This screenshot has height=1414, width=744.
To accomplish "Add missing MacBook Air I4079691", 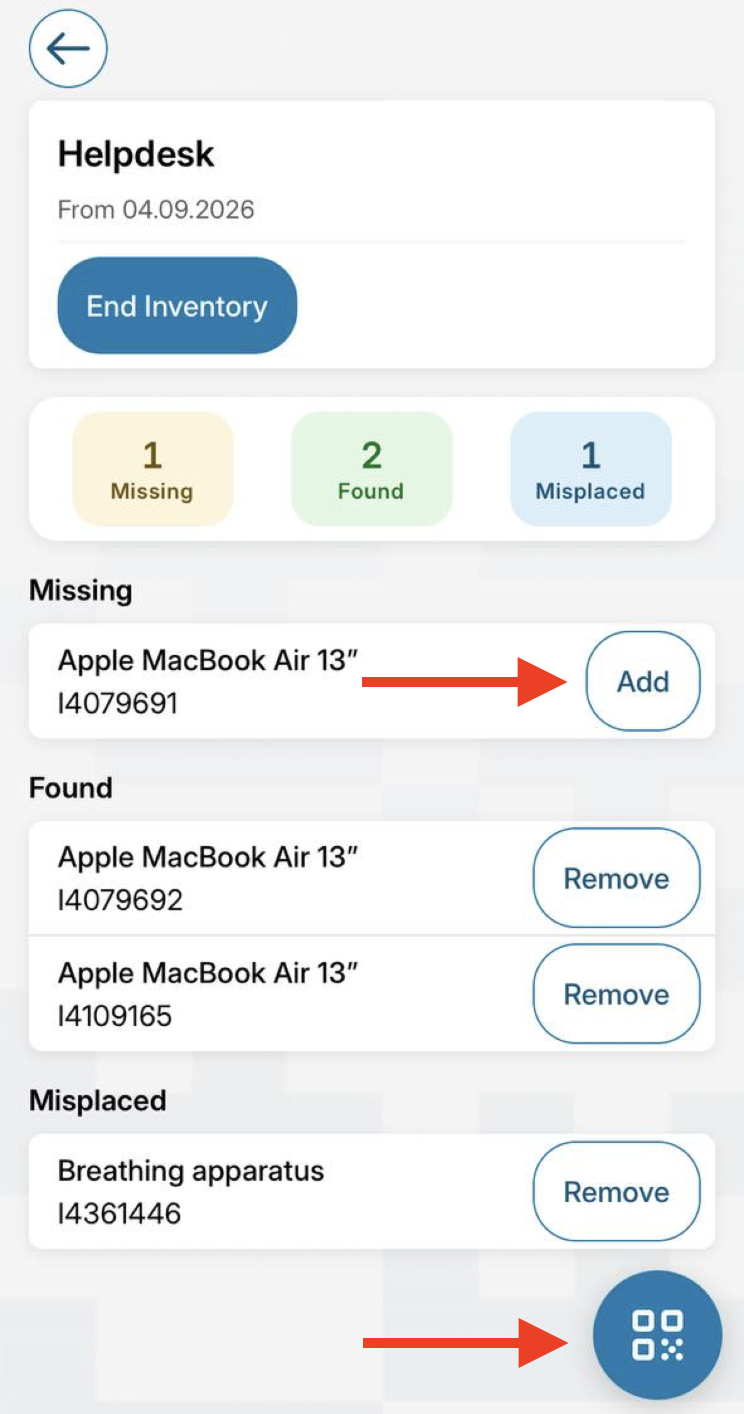I will pos(643,681).
